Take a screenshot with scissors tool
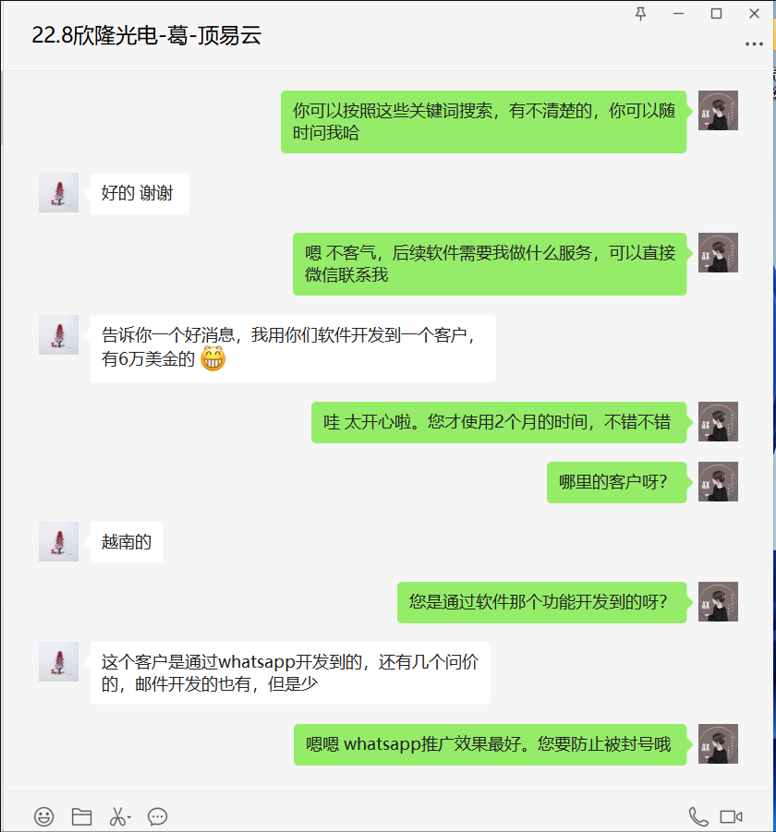The width and height of the screenshot is (776, 832). [118, 816]
